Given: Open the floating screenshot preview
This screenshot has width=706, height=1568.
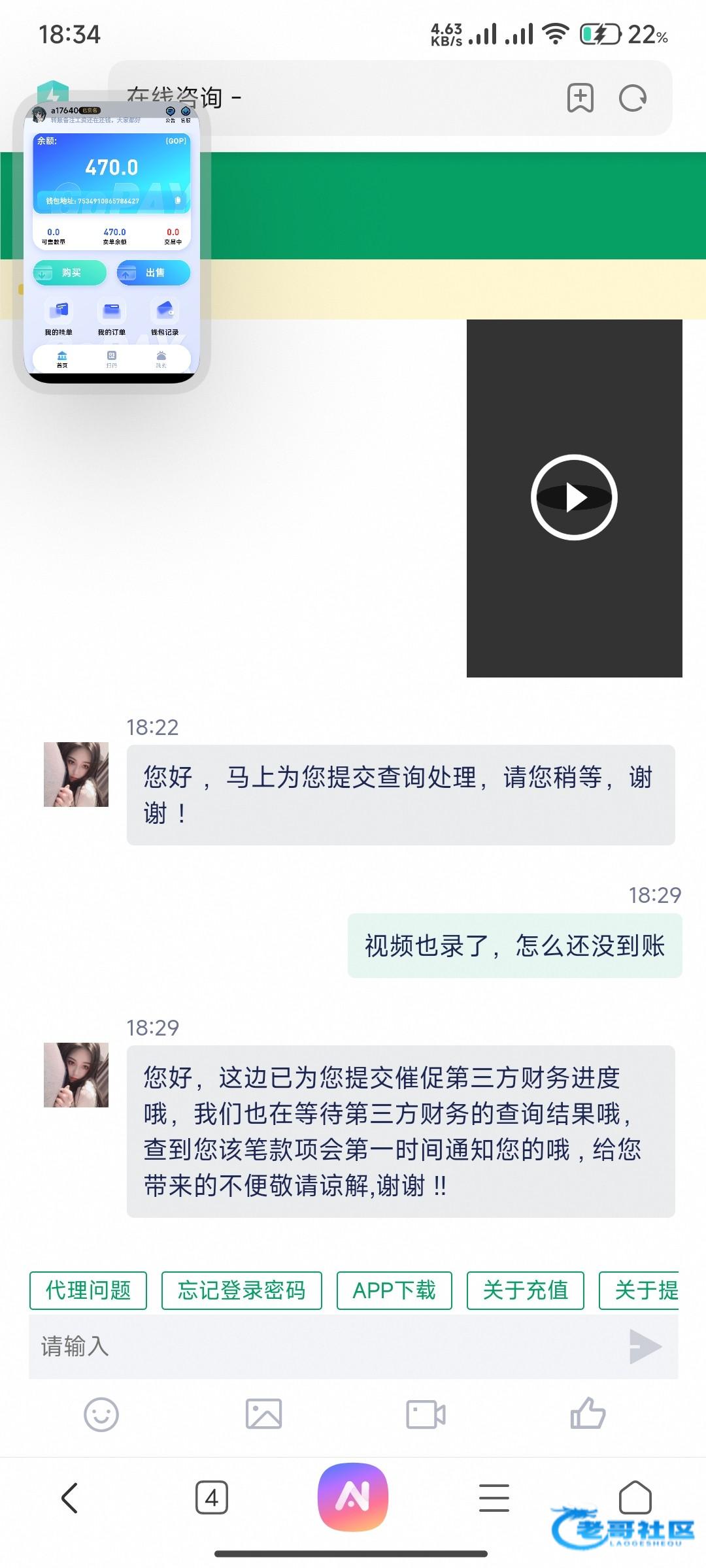Looking at the screenshot, I should pyautogui.click(x=112, y=242).
